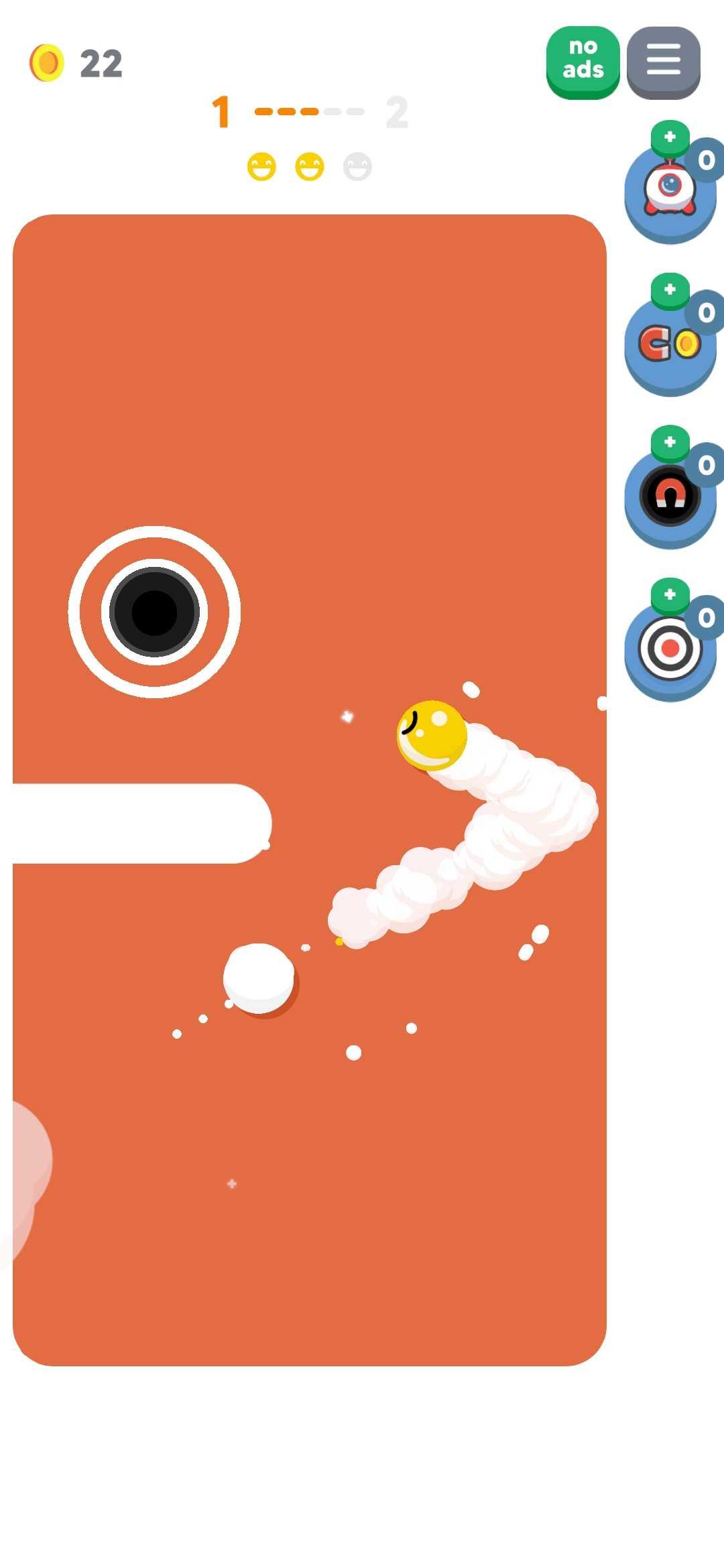Screen dimensions: 724x1568
Task: Select the bullseye target power-up
Action: 670,649
